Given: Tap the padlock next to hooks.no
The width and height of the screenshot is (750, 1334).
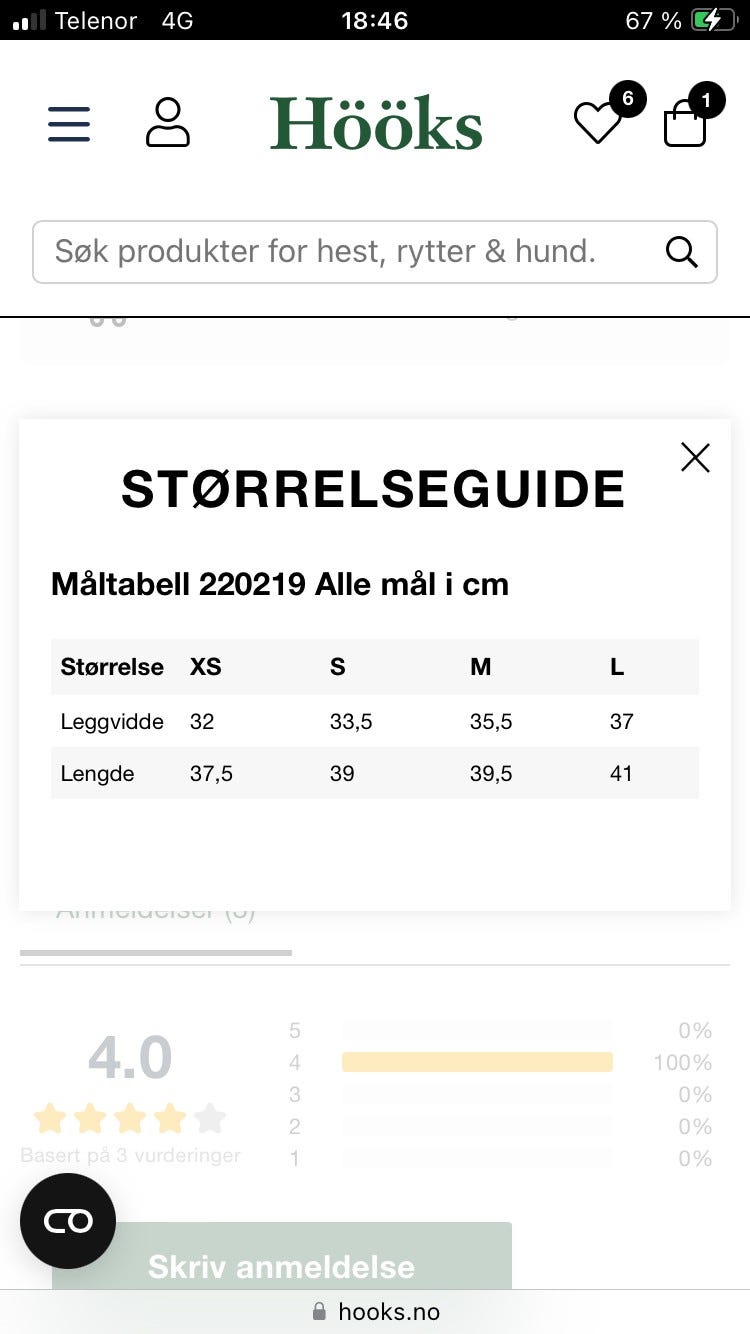Looking at the screenshot, I should coord(320,1312).
